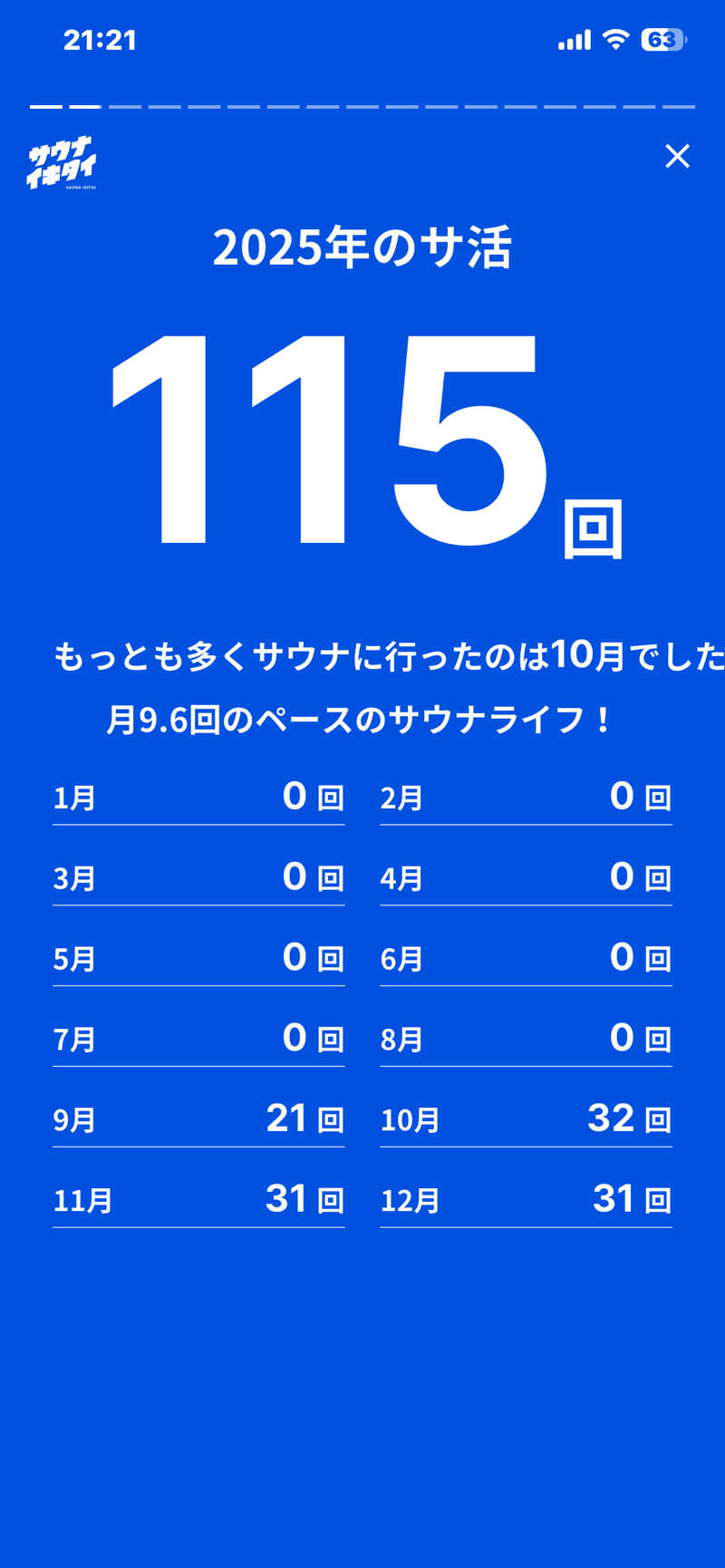The image size is (725, 1568).
Task: Tap the story progress bar
Action: 362,106
